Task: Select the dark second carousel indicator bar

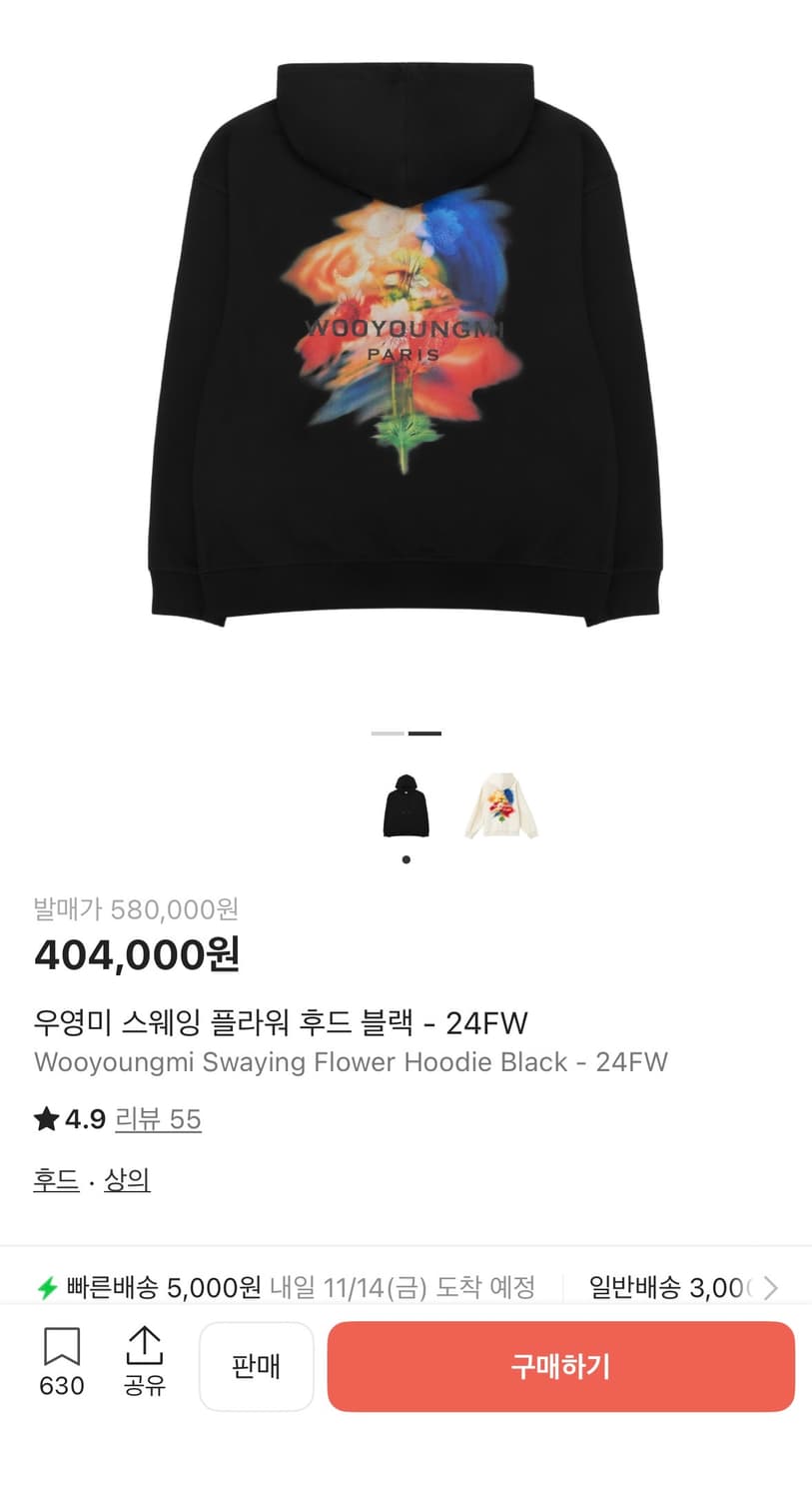Action: click(423, 733)
